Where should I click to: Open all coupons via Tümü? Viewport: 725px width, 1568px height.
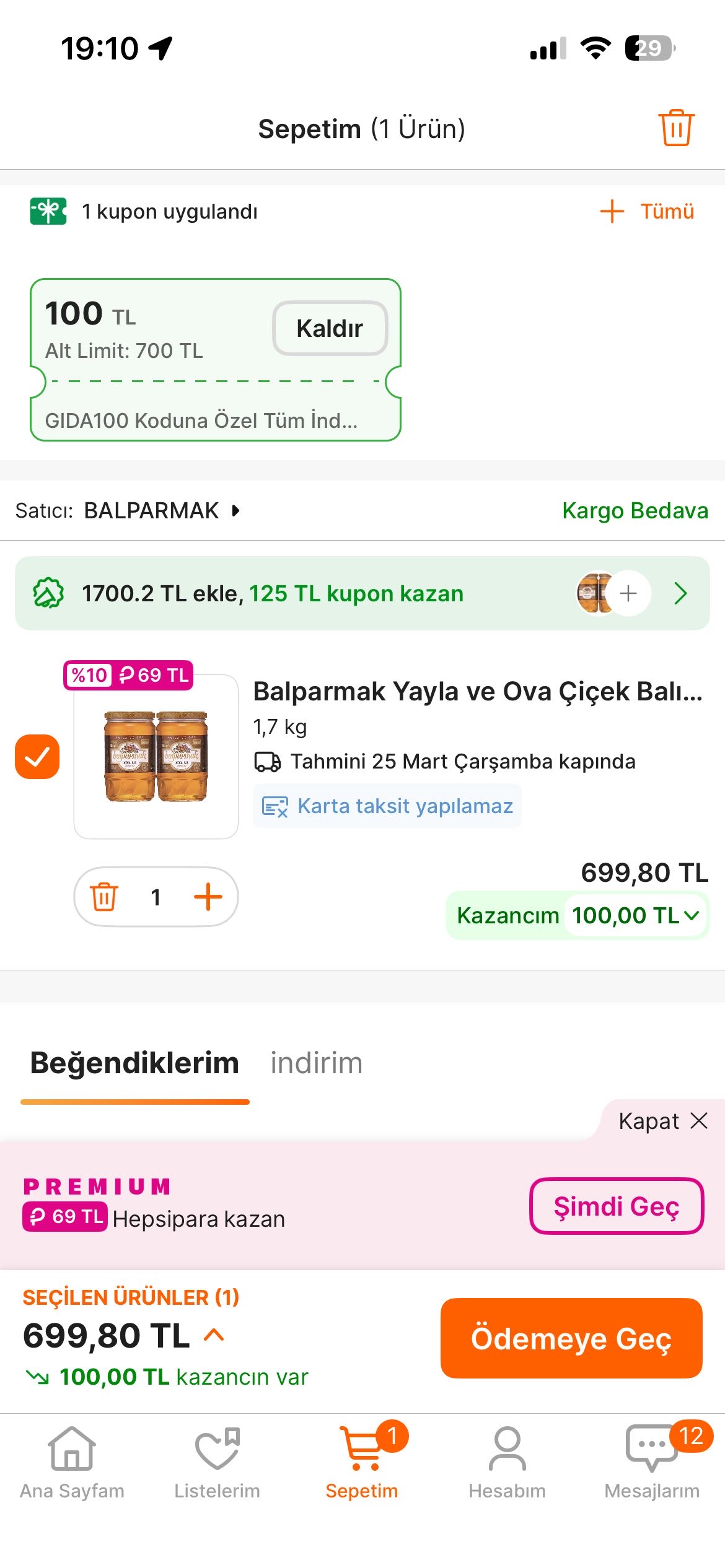click(648, 211)
